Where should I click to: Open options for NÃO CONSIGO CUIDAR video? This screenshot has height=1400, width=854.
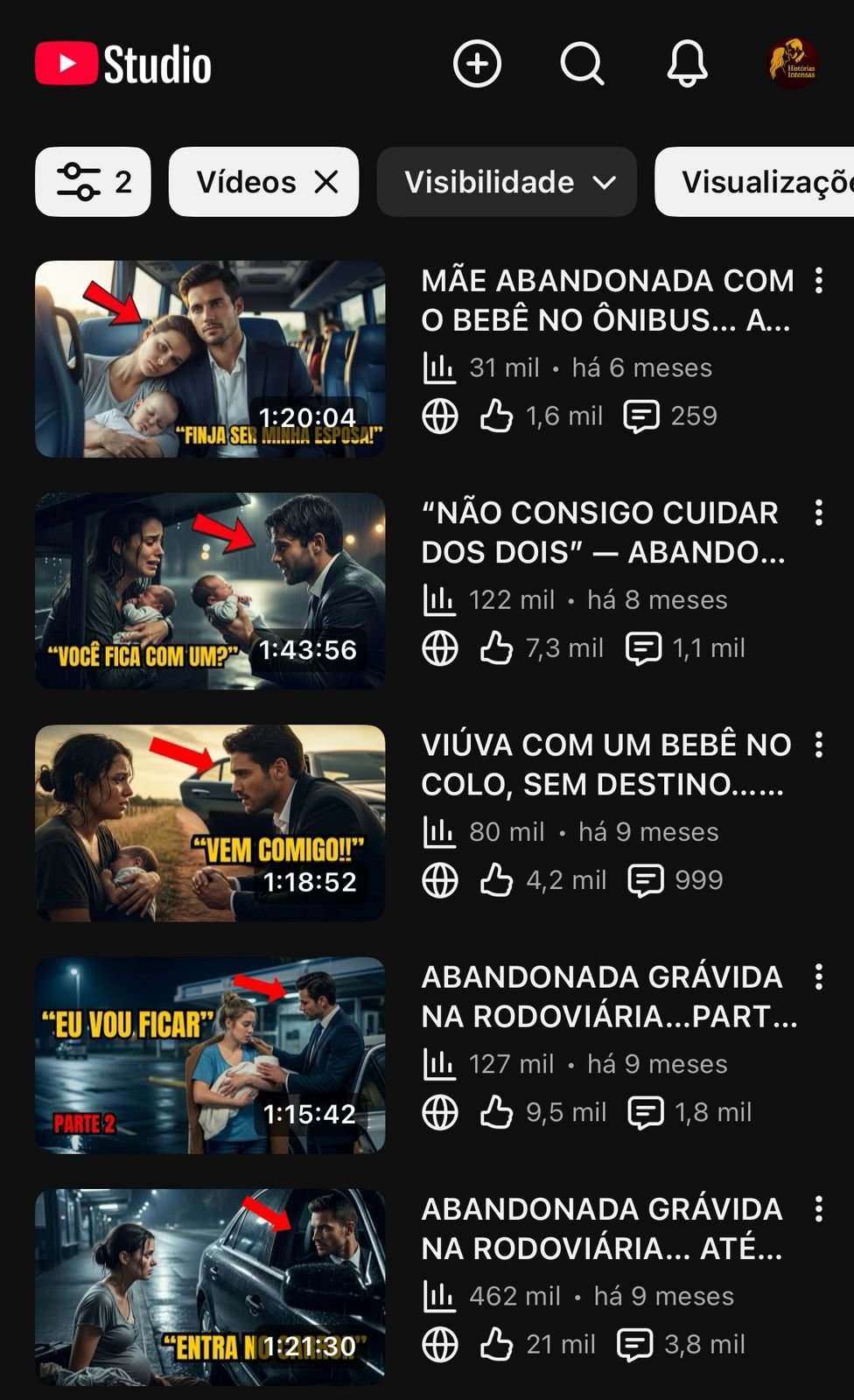click(819, 513)
